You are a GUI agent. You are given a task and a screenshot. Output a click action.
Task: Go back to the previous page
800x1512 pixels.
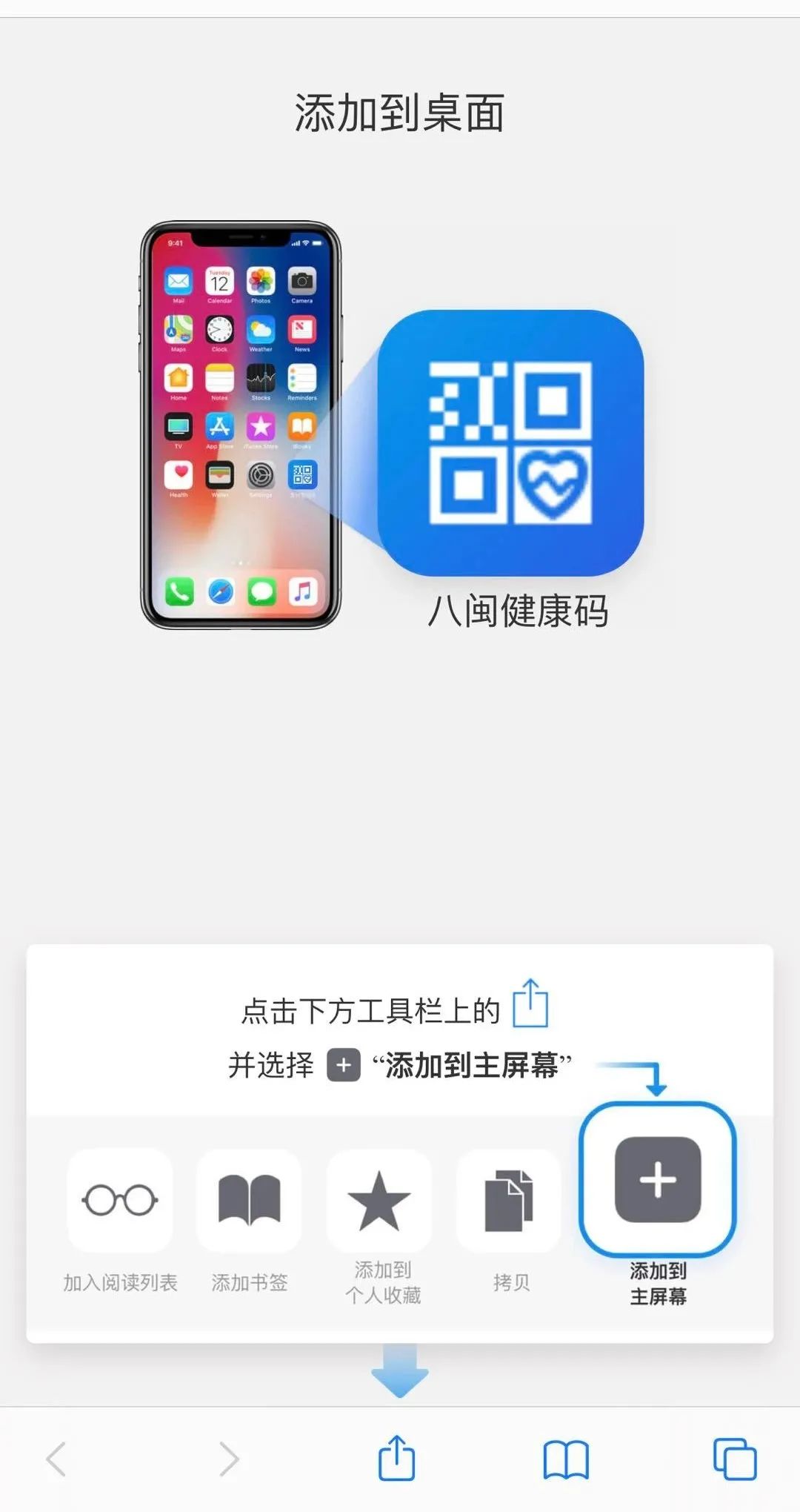click(56, 1459)
